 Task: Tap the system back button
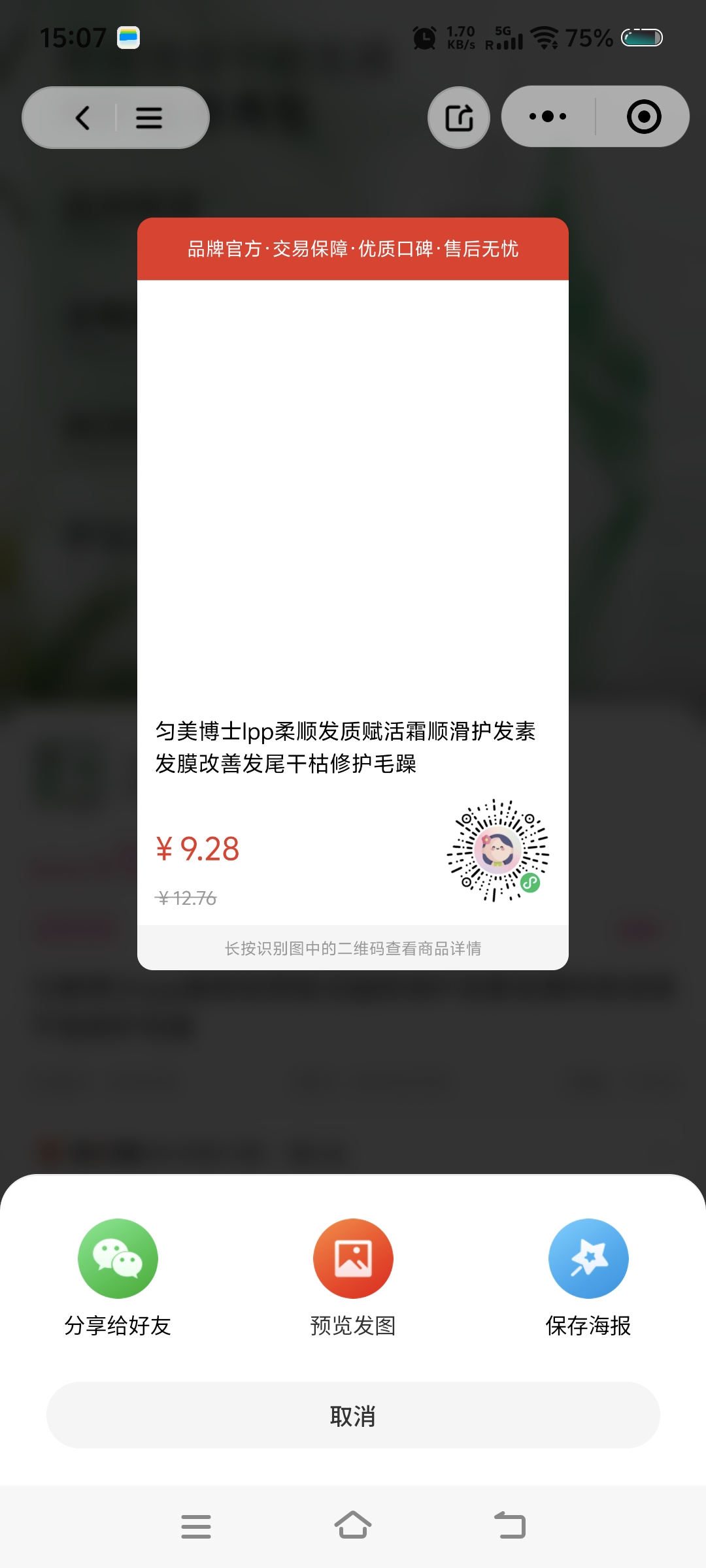tap(510, 1526)
